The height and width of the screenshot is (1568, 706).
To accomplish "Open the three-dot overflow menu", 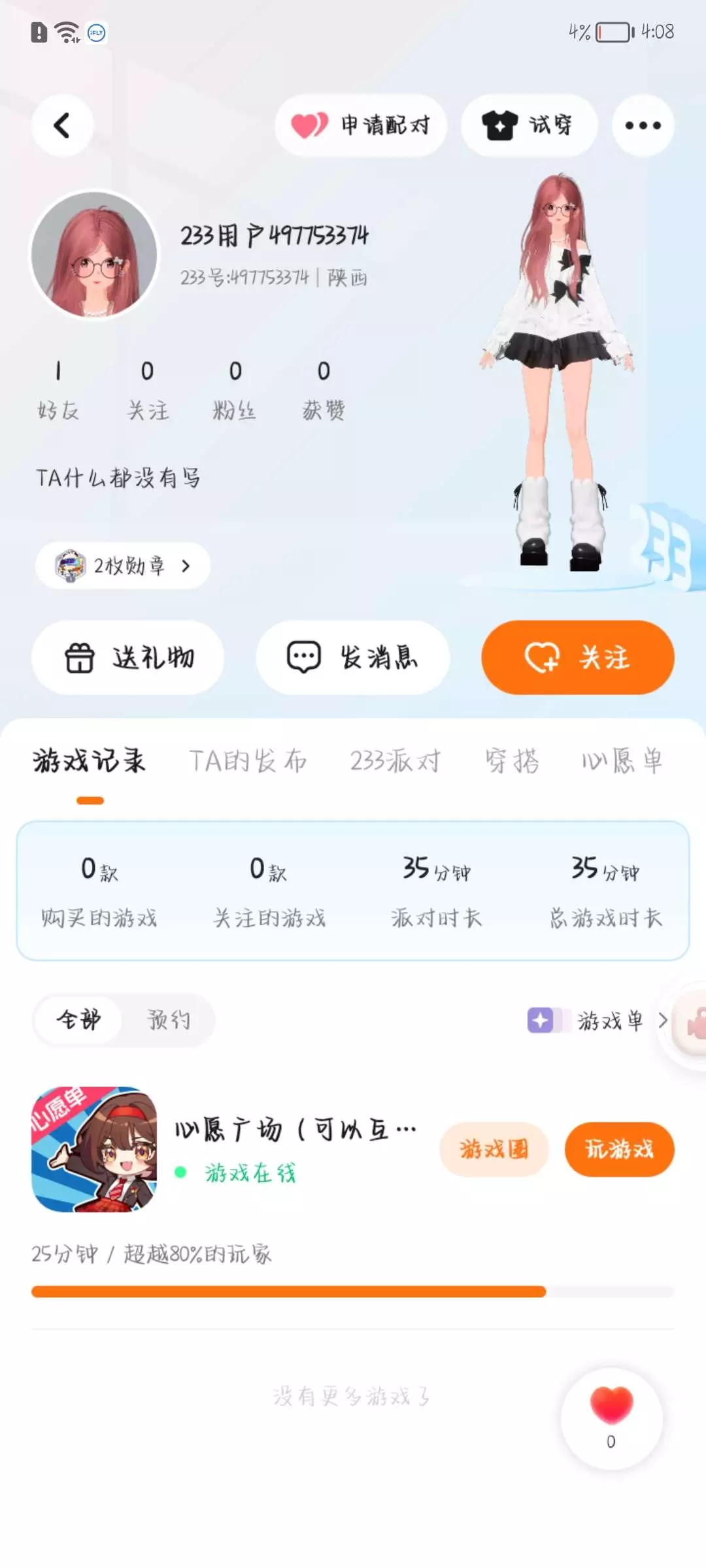I will point(643,125).
